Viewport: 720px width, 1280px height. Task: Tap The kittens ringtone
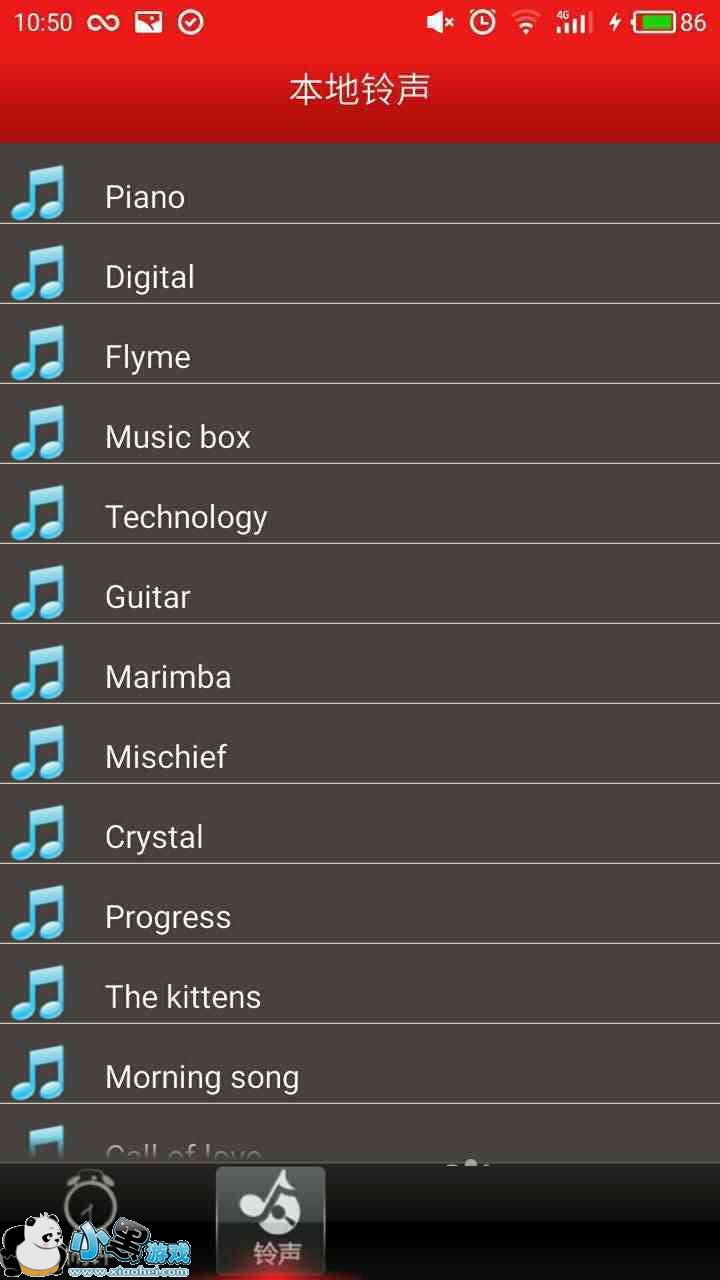(183, 996)
